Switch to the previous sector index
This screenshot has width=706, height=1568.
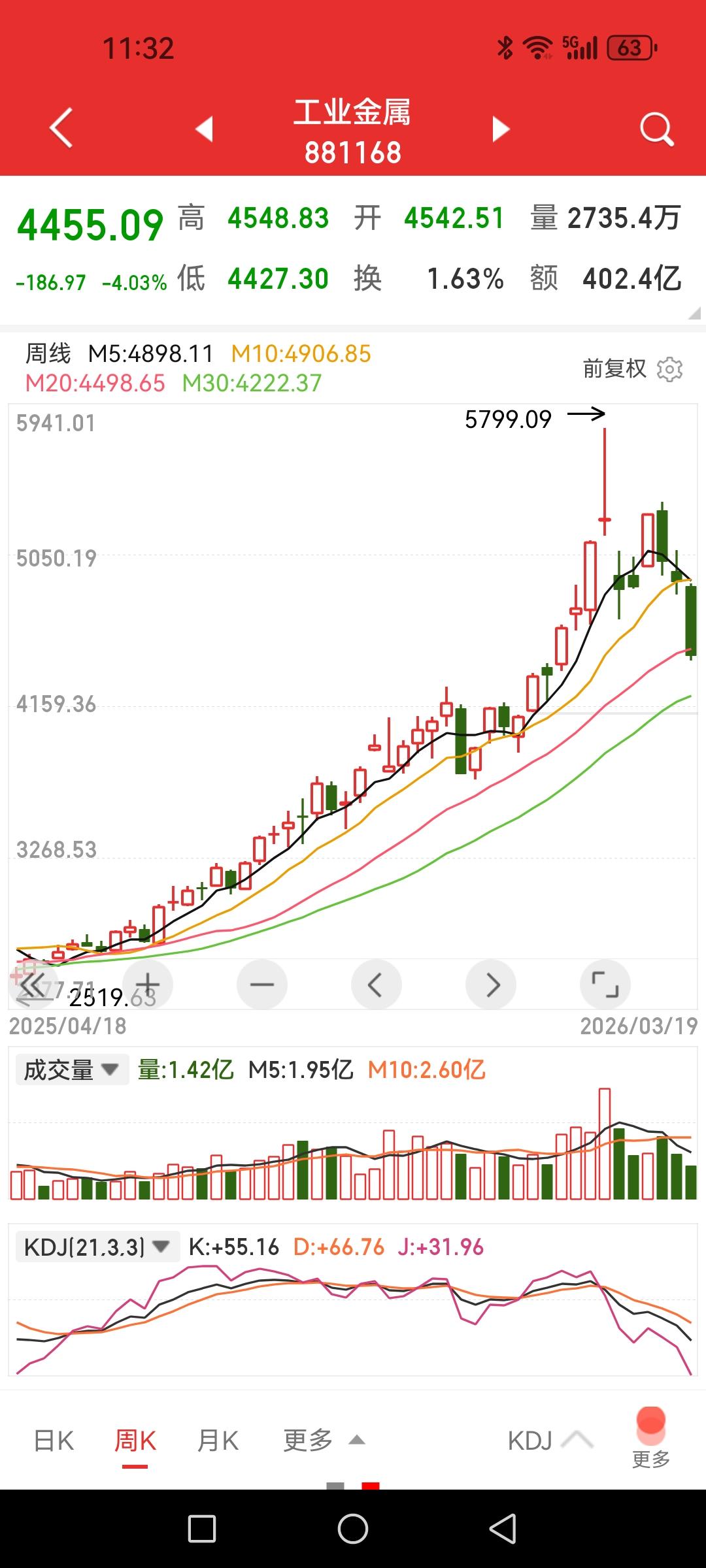pyautogui.click(x=205, y=129)
